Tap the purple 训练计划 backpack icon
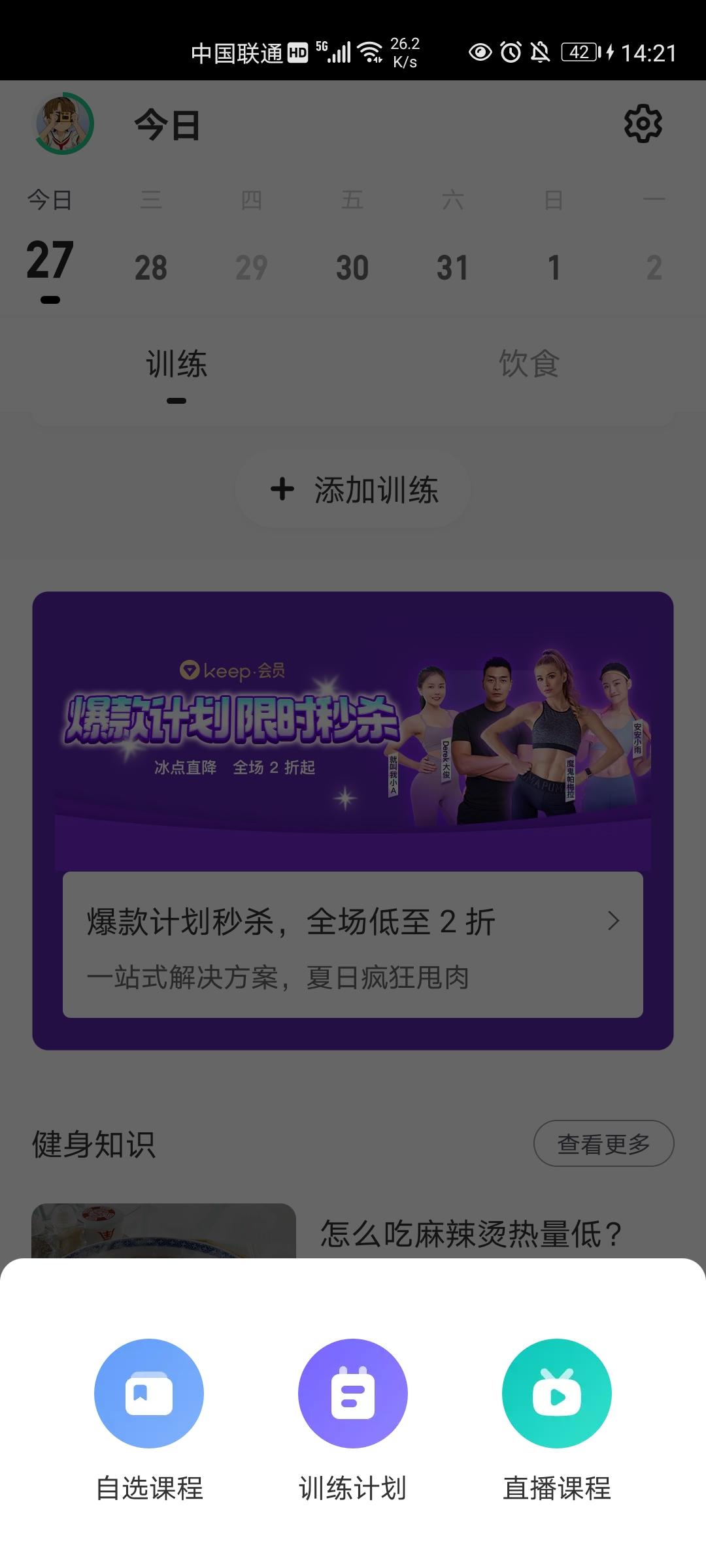The image size is (706, 1568). pyautogui.click(x=352, y=1393)
